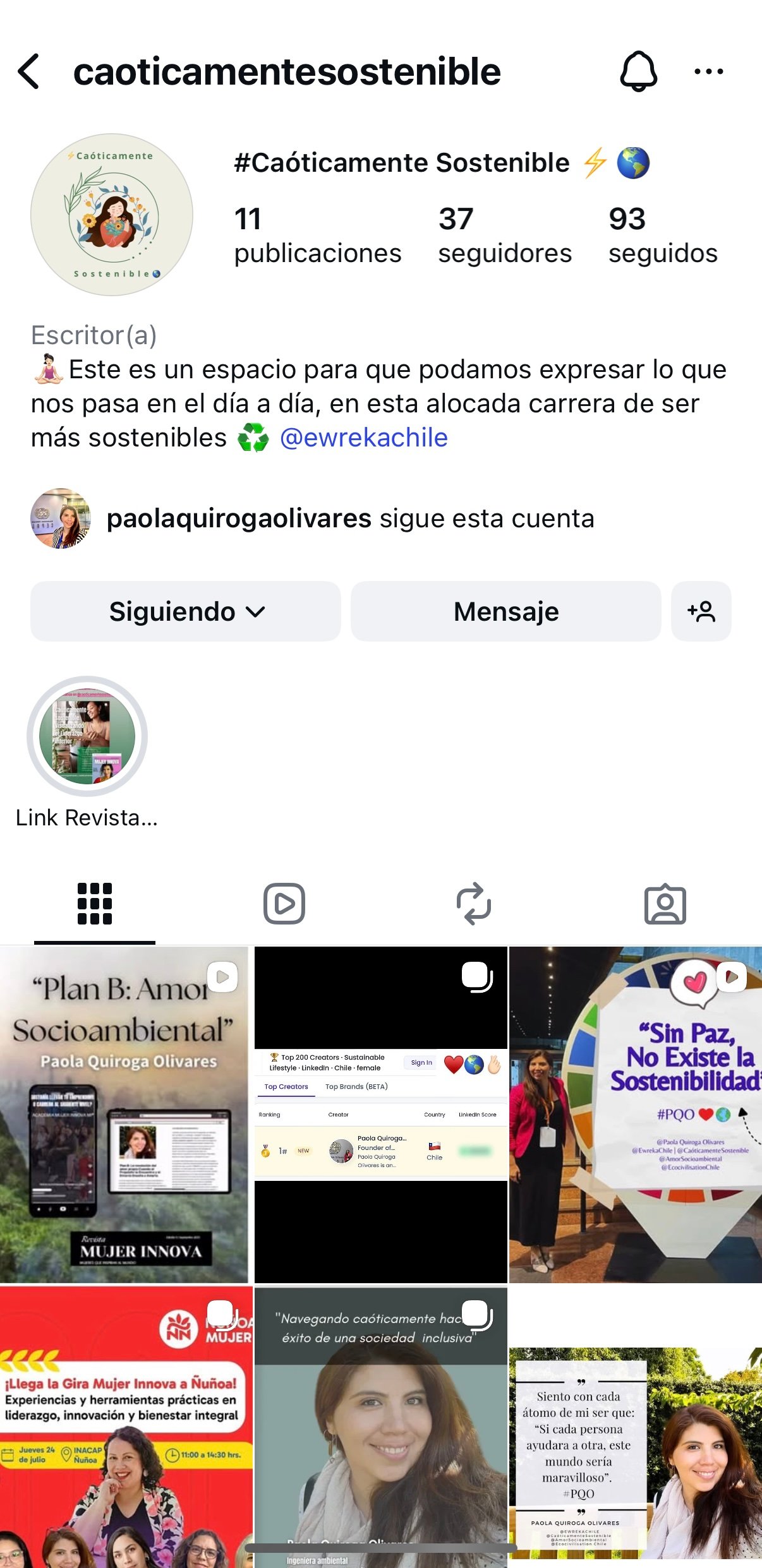Switch to the Reels tab
762x1568 pixels.
[284, 904]
